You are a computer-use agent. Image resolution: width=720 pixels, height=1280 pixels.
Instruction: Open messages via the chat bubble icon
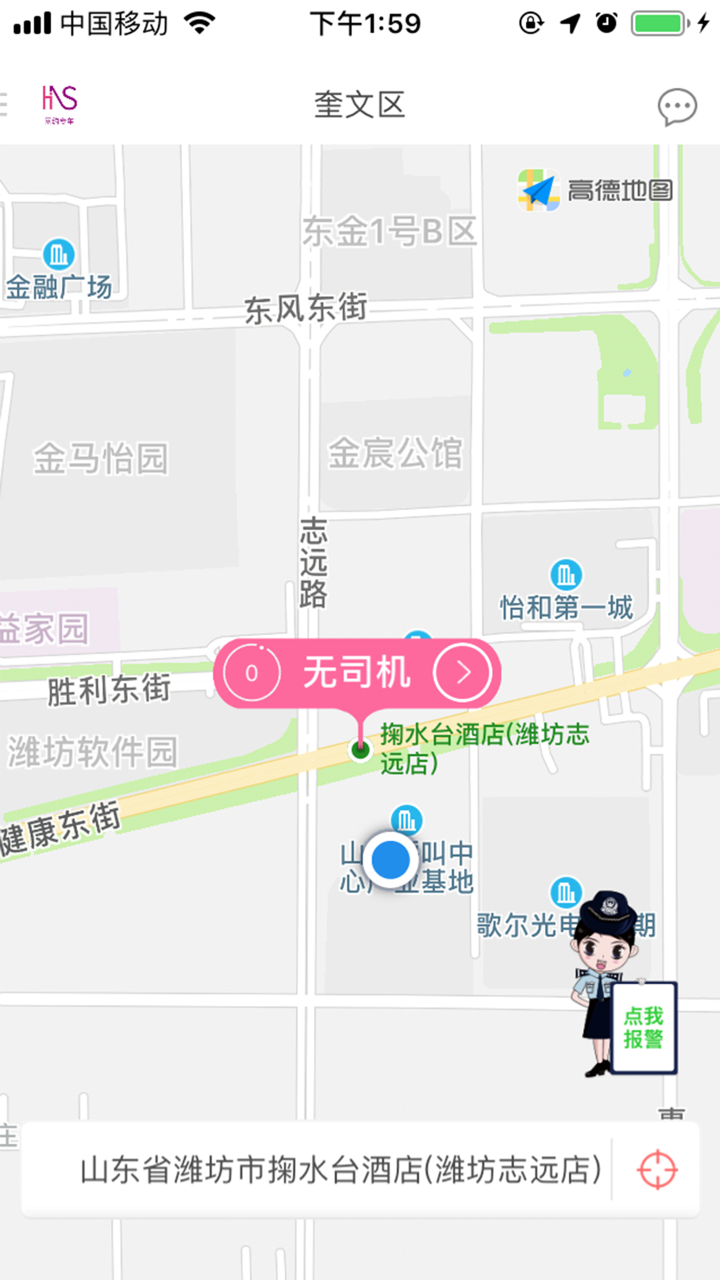pyautogui.click(x=676, y=104)
